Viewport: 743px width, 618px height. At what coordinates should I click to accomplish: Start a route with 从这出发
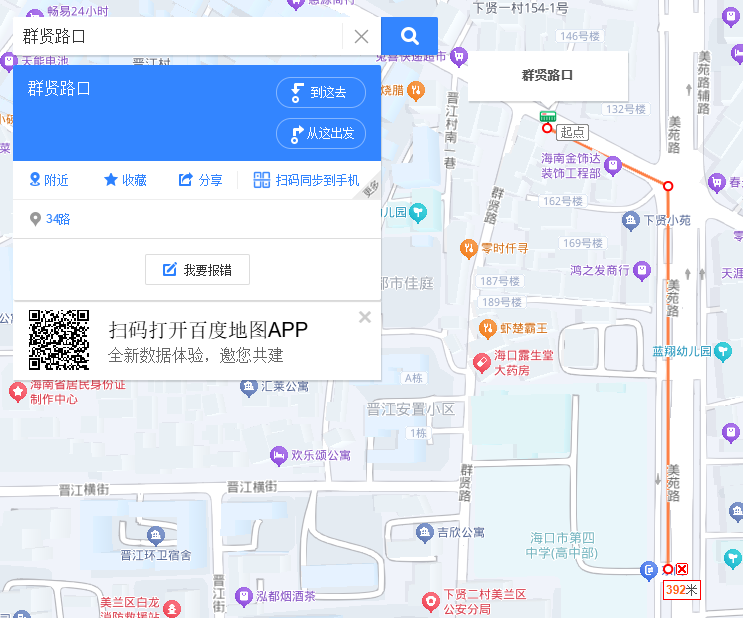320,133
